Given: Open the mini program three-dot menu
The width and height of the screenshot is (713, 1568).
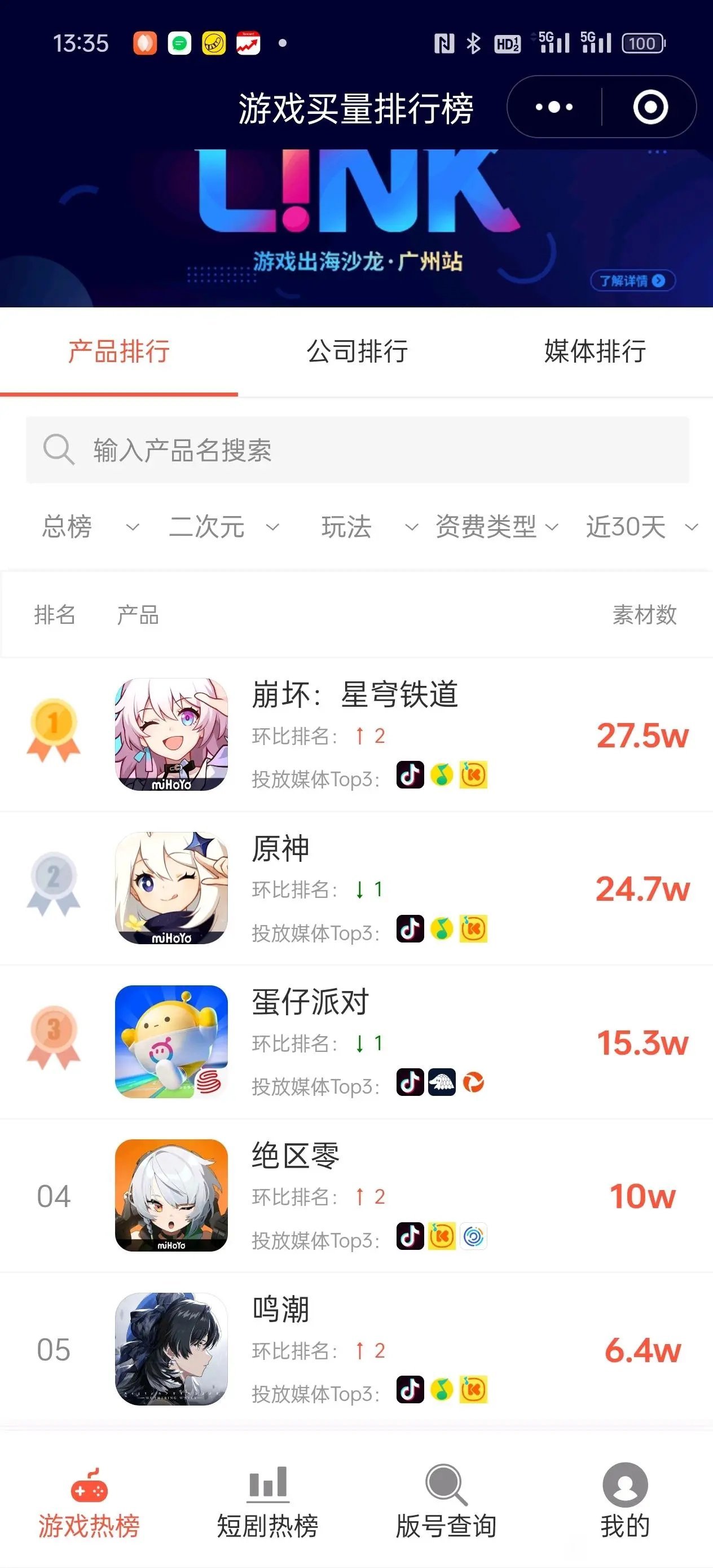Looking at the screenshot, I should pyautogui.click(x=553, y=107).
